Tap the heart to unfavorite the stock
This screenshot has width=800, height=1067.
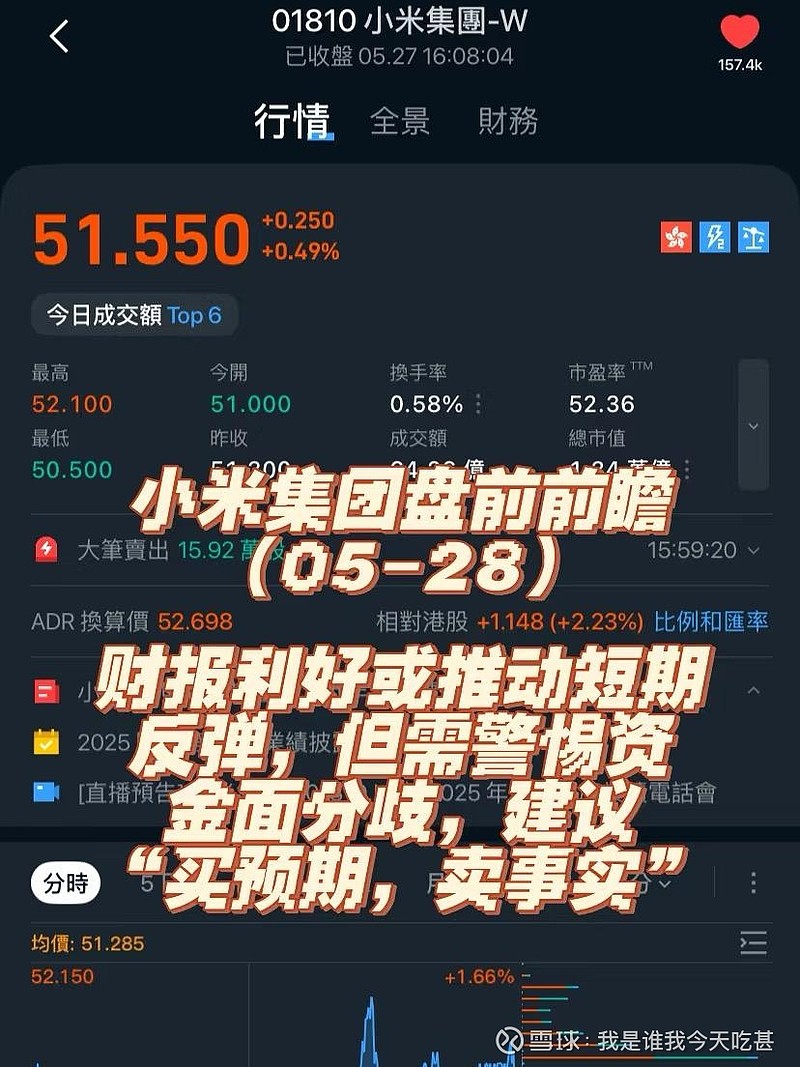click(741, 33)
